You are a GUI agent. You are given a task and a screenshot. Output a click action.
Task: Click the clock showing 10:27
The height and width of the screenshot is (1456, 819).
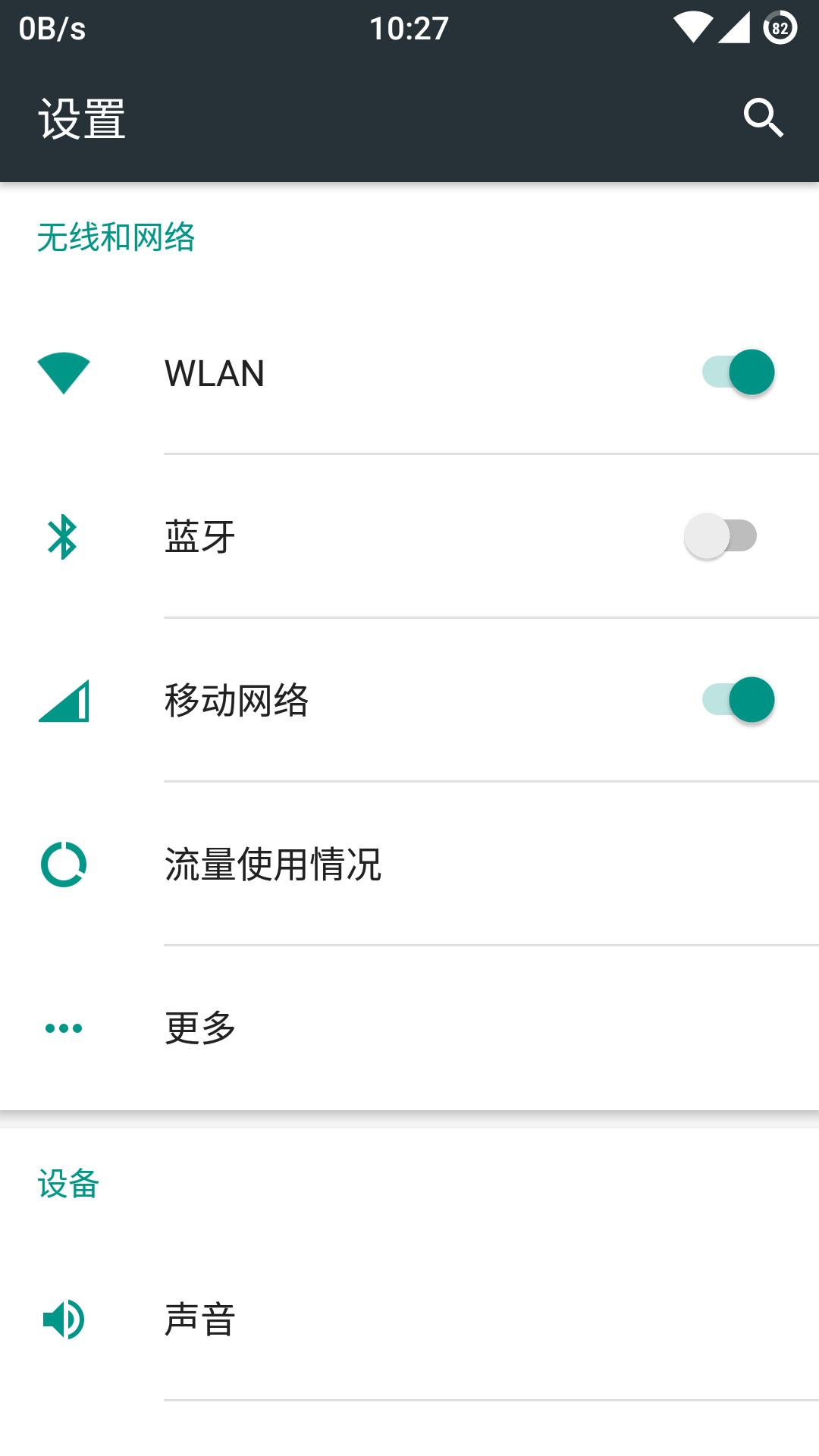pos(409,27)
